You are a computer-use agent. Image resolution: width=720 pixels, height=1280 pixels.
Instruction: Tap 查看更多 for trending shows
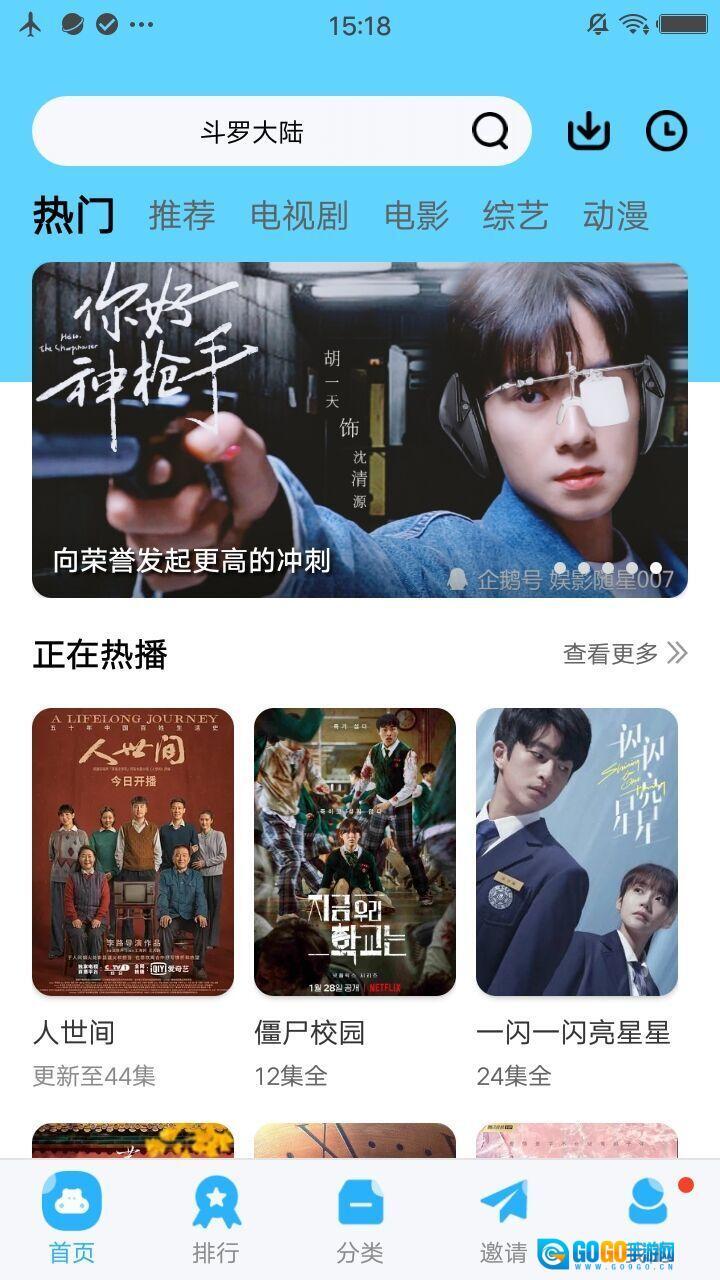(x=624, y=654)
